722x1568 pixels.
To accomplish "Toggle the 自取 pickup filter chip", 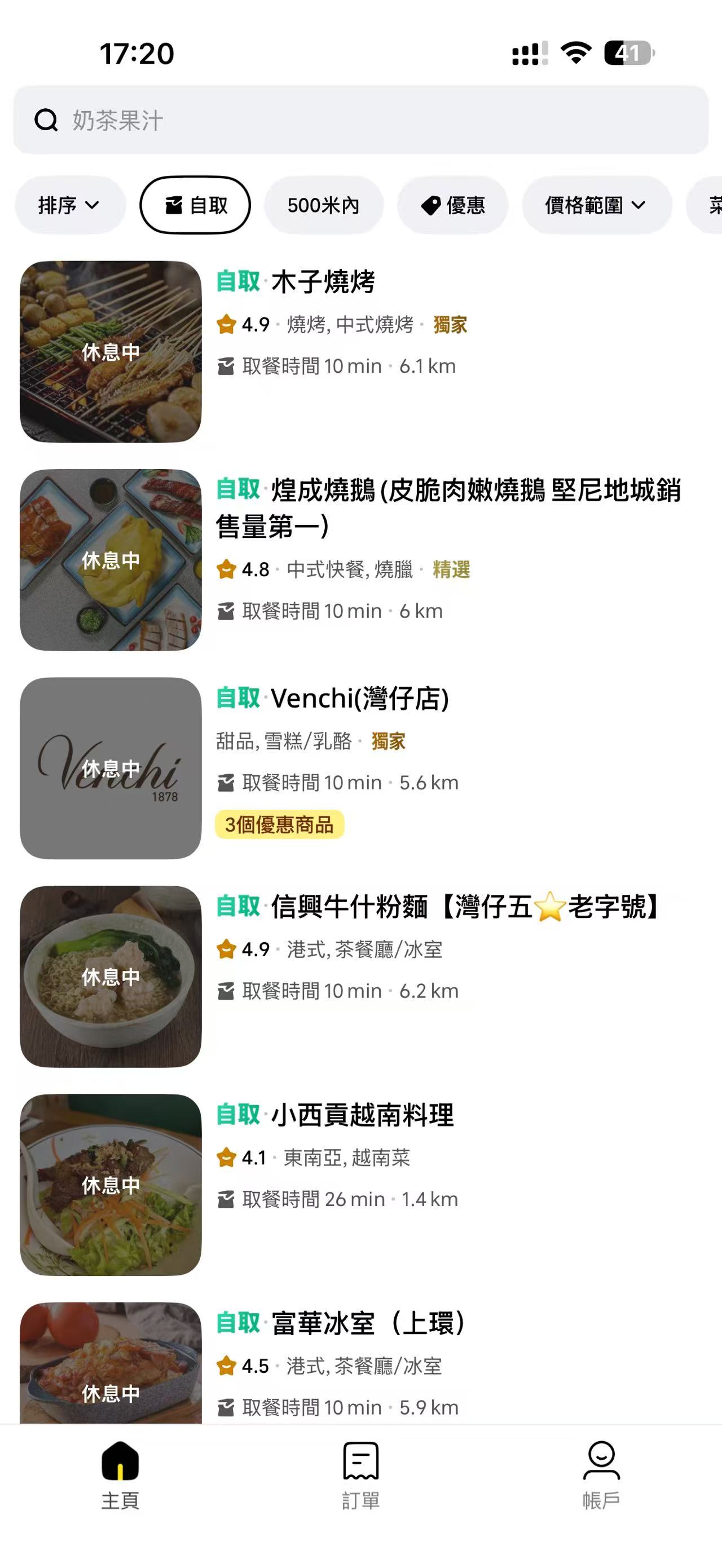I will [x=195, y=205].
